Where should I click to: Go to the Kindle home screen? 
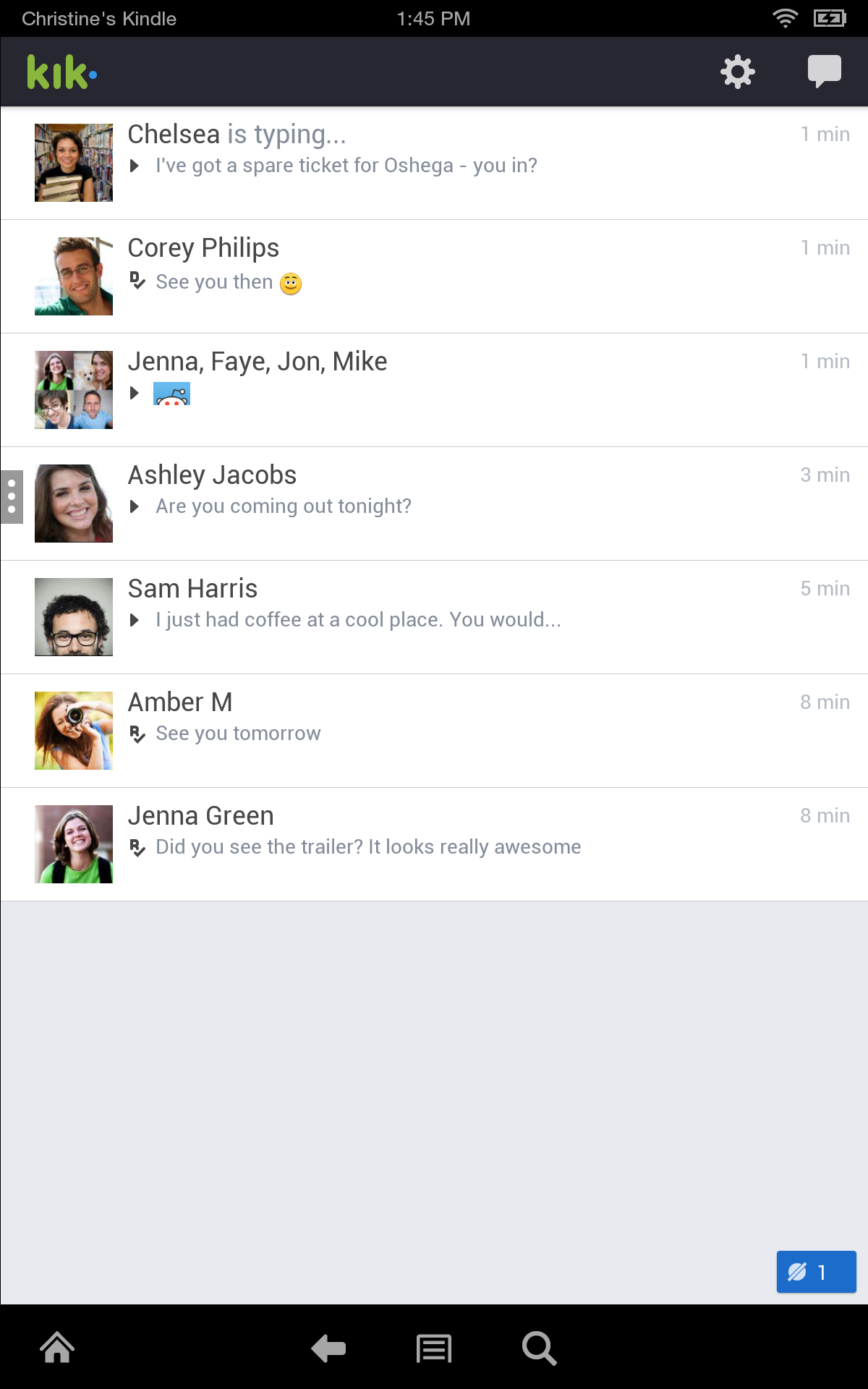57,1348
